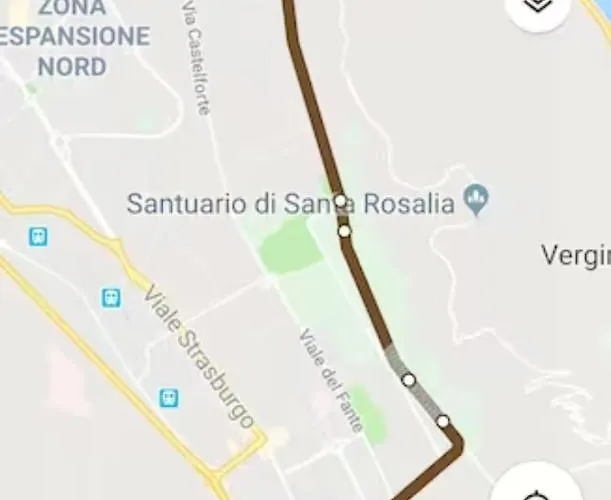Open the map layers button
The image size is (611, 500).
click(538, 6)
